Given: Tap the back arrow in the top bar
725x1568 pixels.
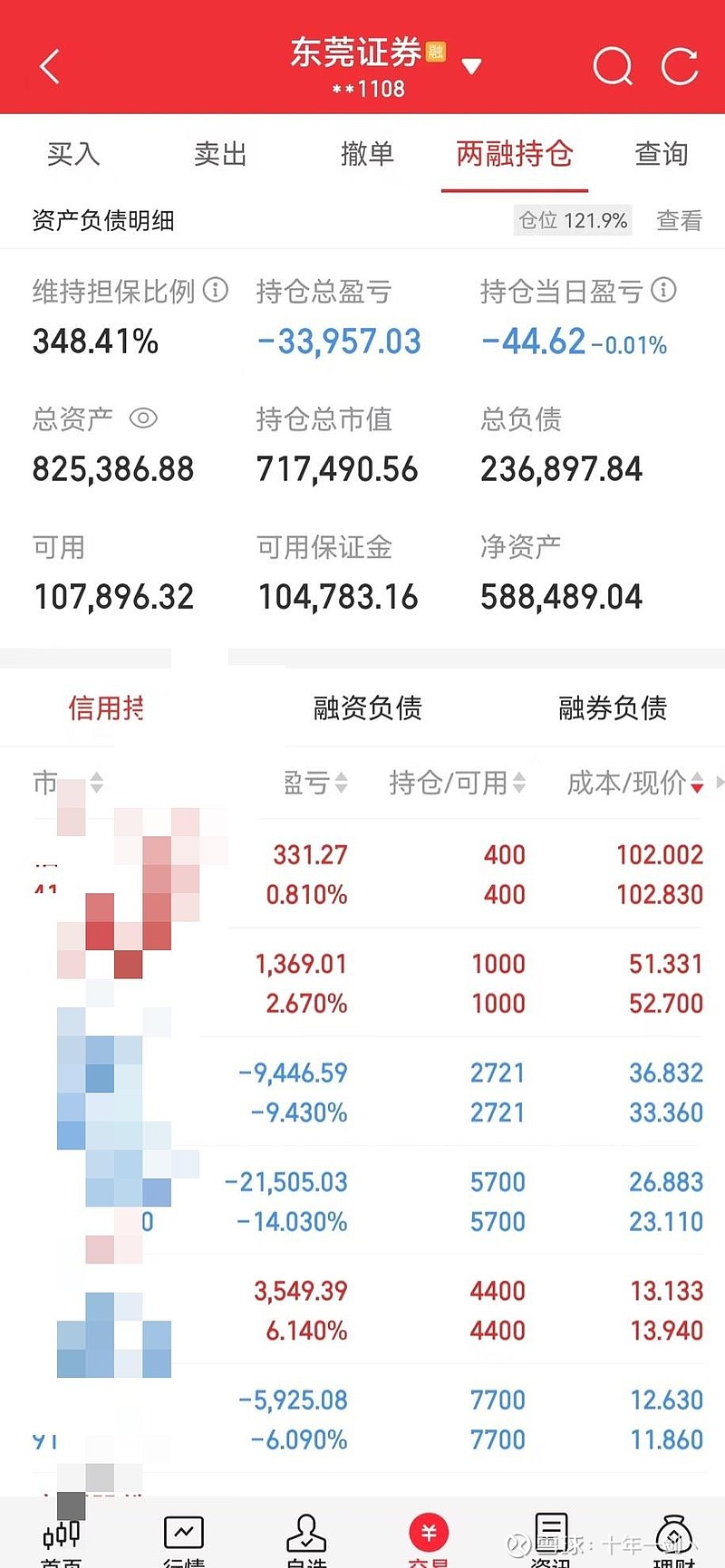Looking at the screenshot, I should coord(50,66).
